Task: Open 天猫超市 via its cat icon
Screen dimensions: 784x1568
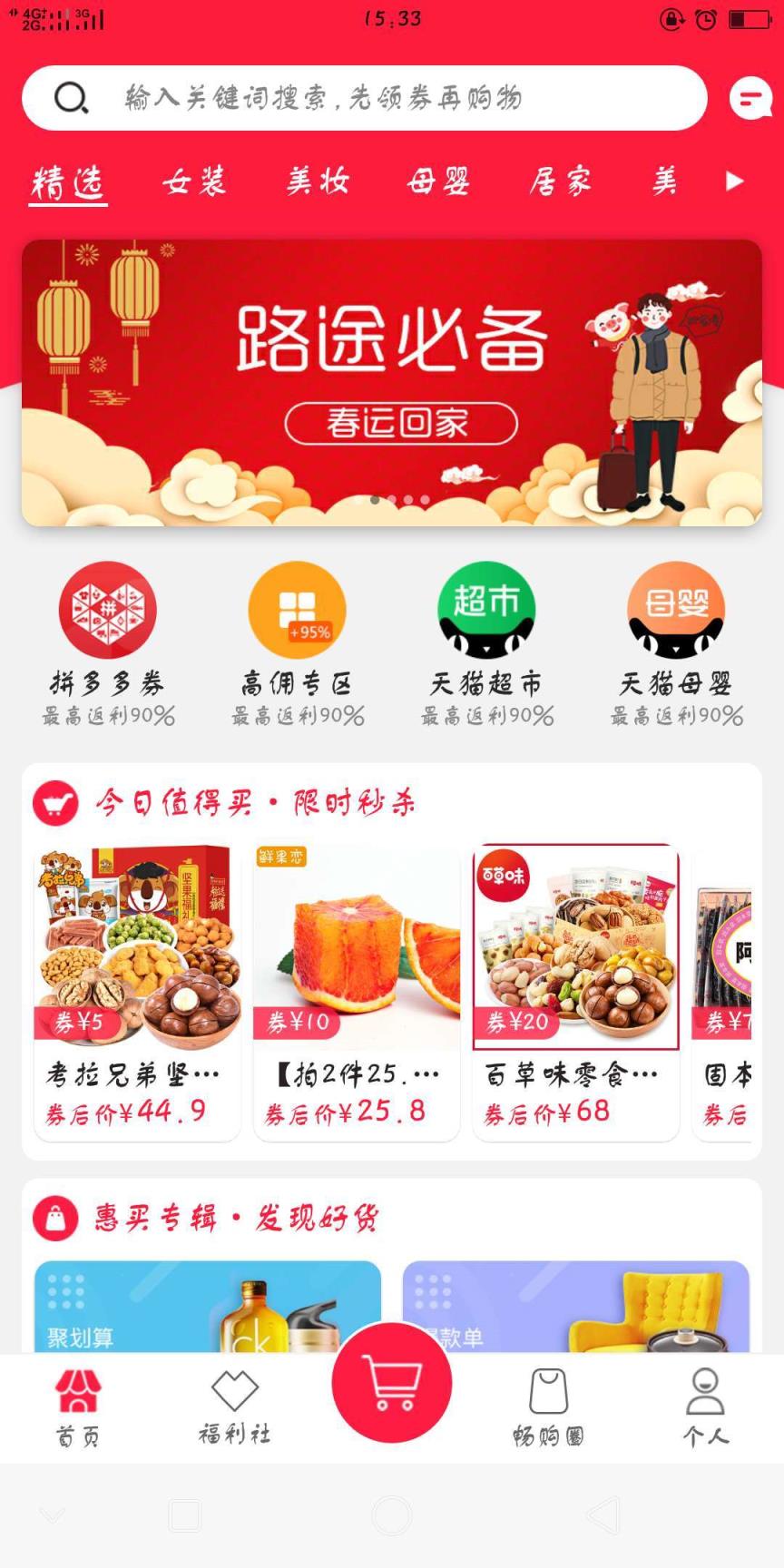Action: point(486,609)
